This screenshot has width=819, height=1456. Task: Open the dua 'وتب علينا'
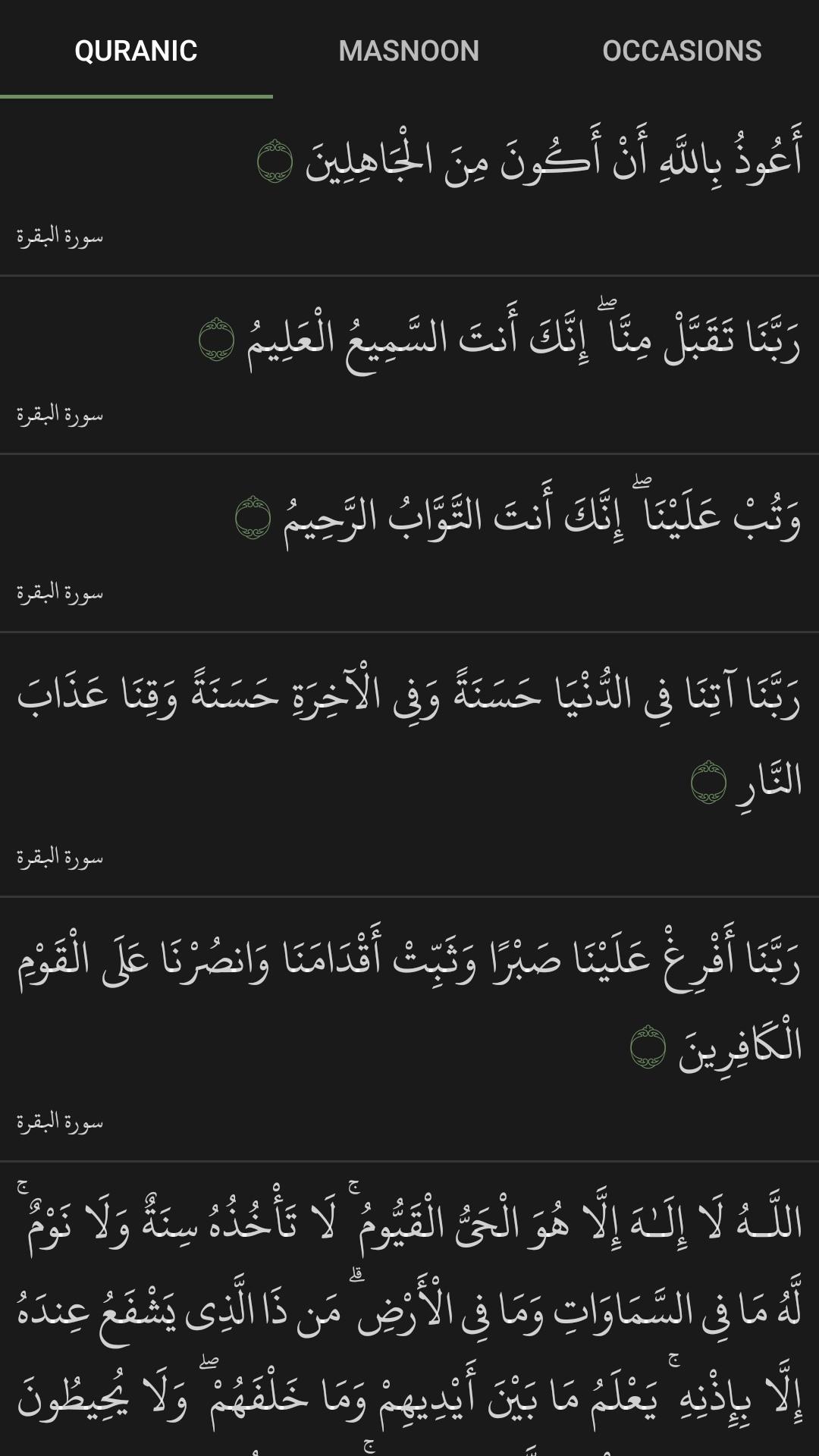click(x=519, y=517)
